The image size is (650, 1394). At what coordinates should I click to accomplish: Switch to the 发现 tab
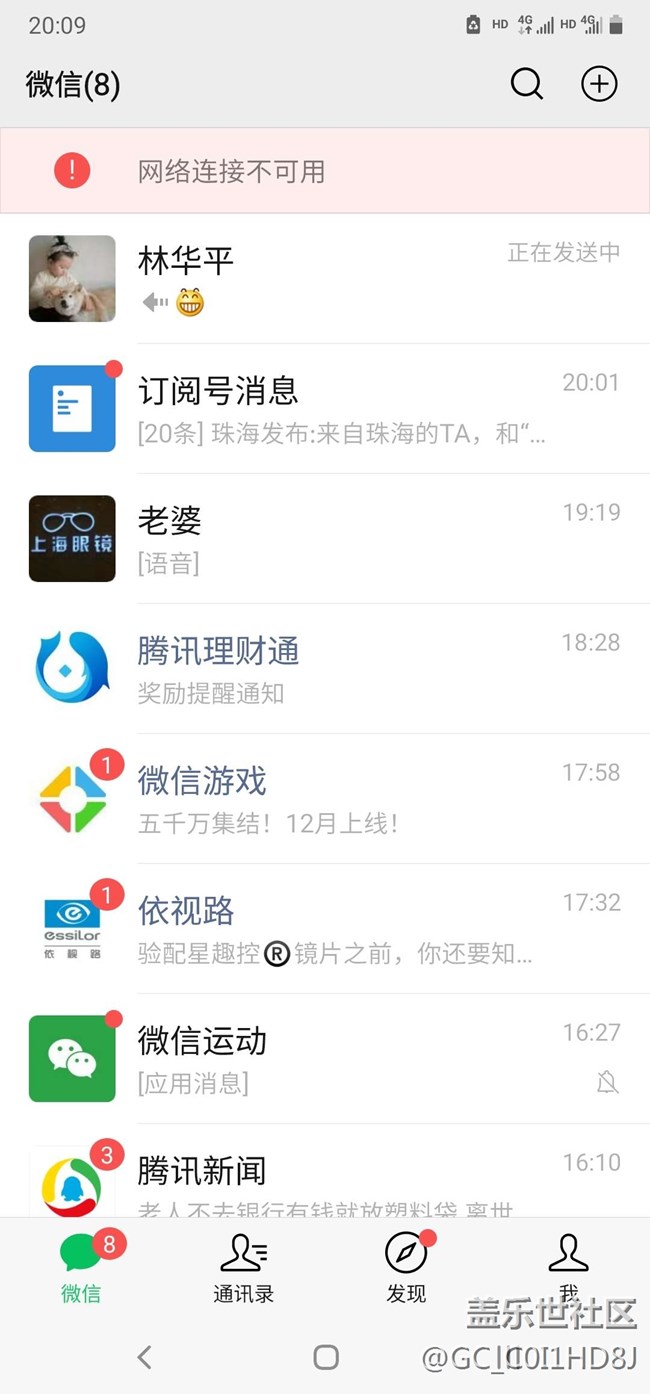406,1267
